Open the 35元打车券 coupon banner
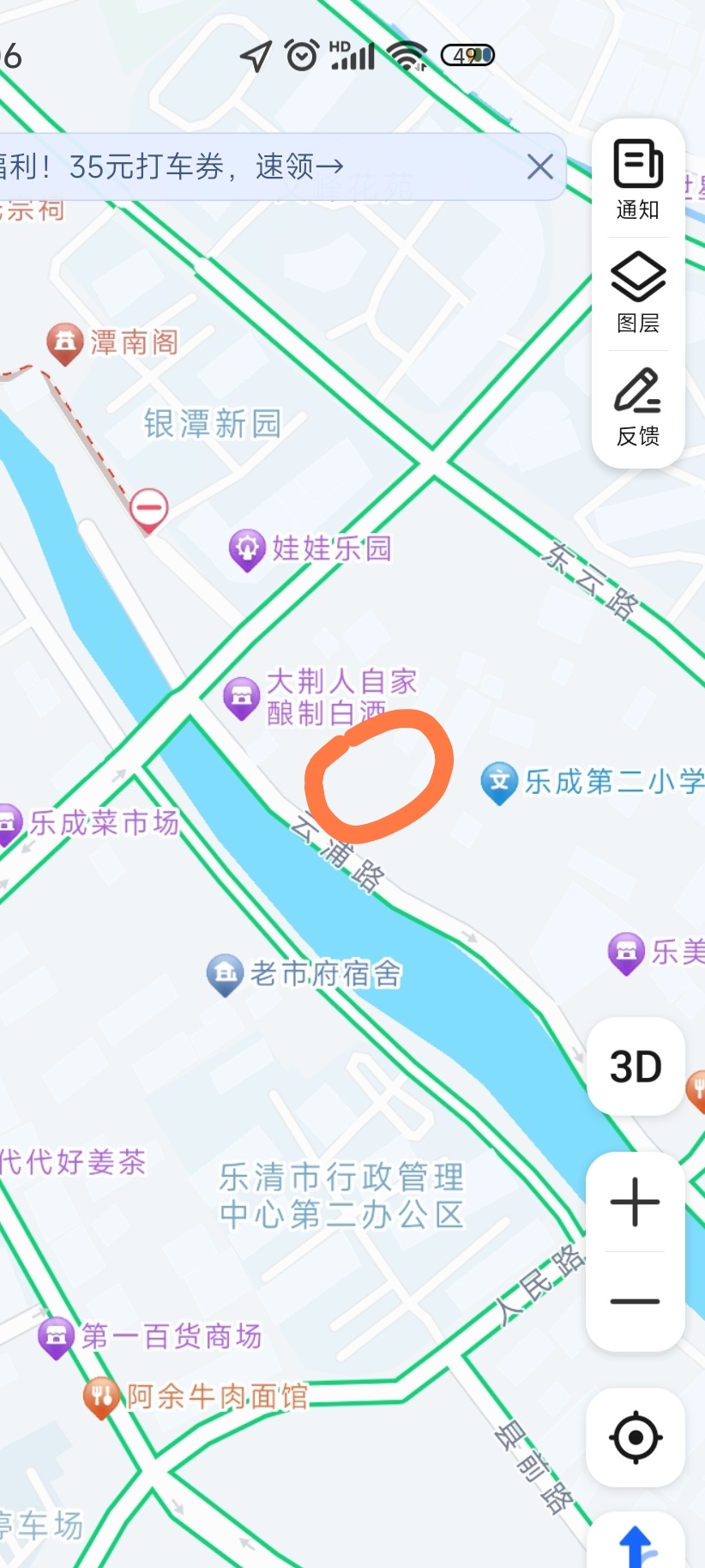 206,166
